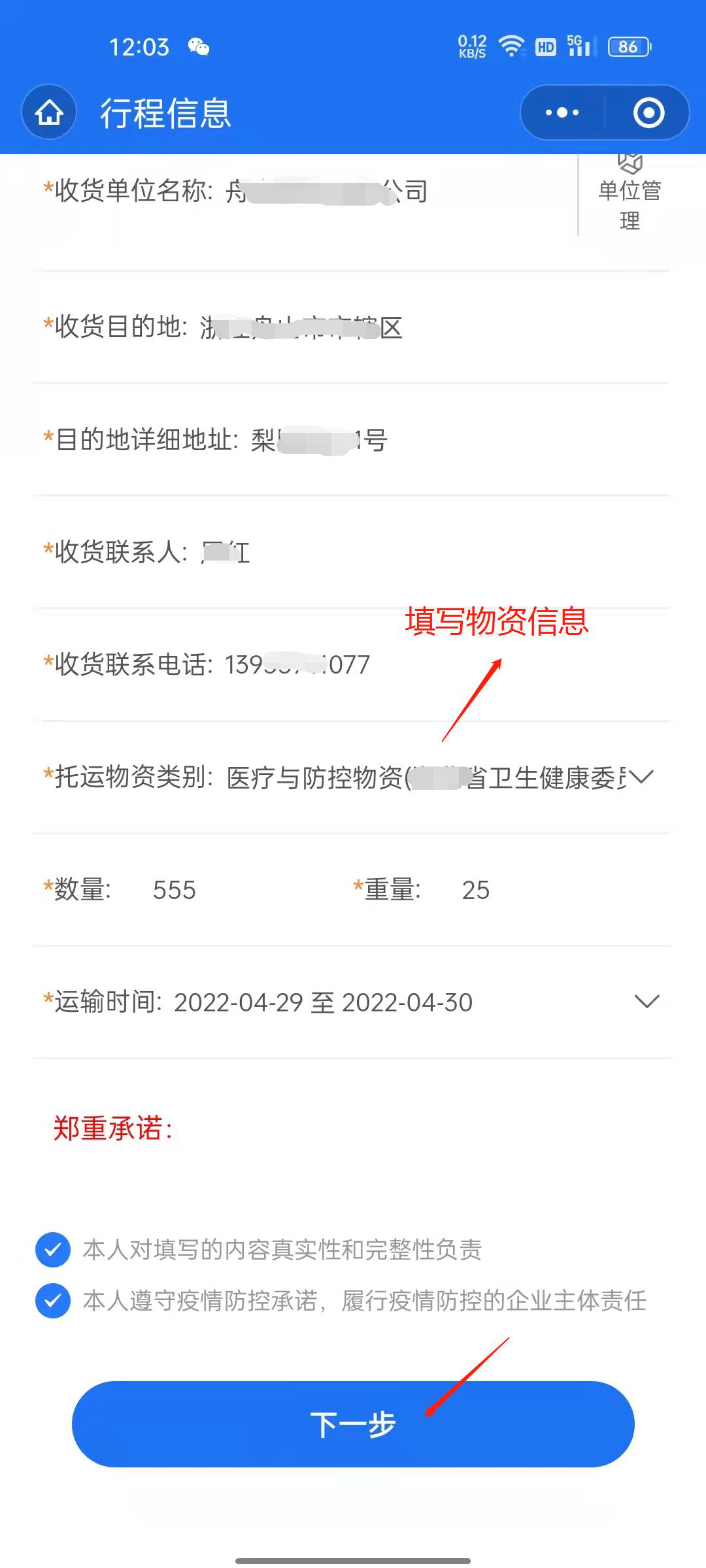Expand the 托运物资类别 dropdown

click(x=642, y=777)
